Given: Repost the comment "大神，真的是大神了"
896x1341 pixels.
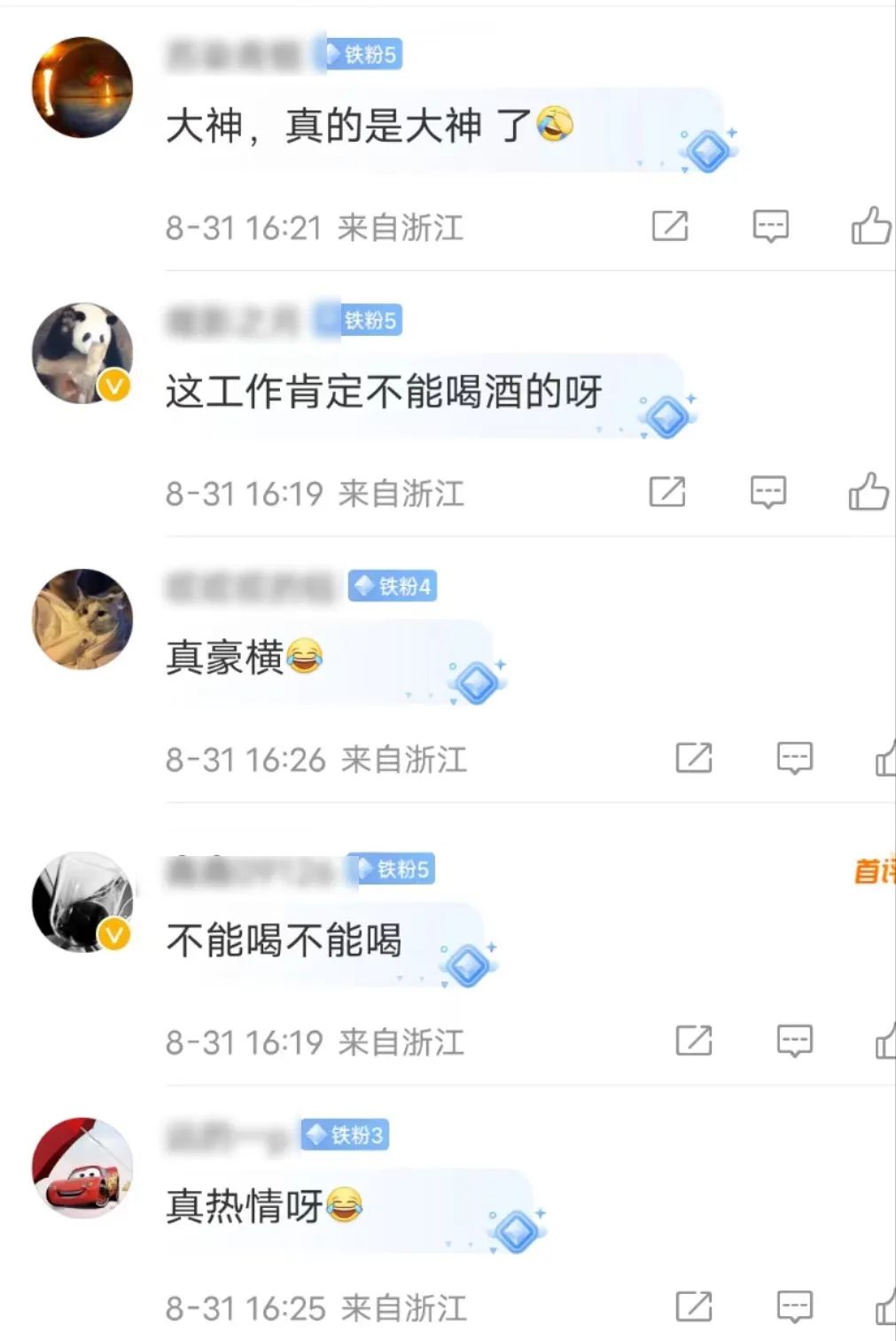Looking at the screenshot, I should 670,226.
